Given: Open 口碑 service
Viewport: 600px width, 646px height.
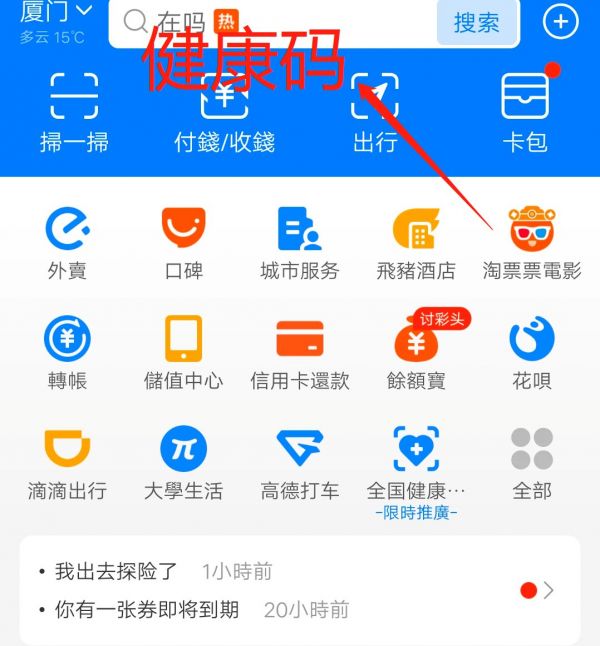Looking at the screenshot, I should (183, 243).
